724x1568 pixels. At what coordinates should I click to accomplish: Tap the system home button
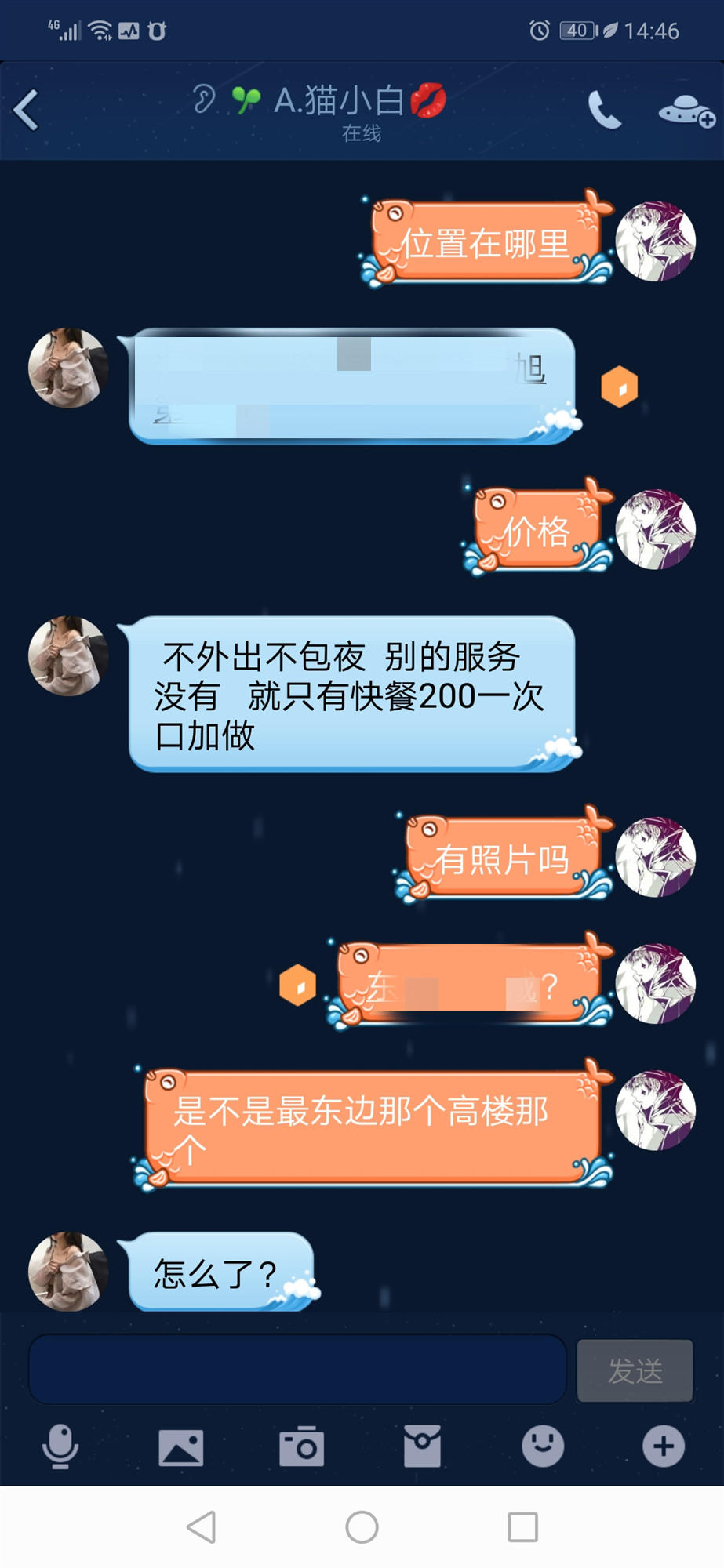[x=362, y=1527]
